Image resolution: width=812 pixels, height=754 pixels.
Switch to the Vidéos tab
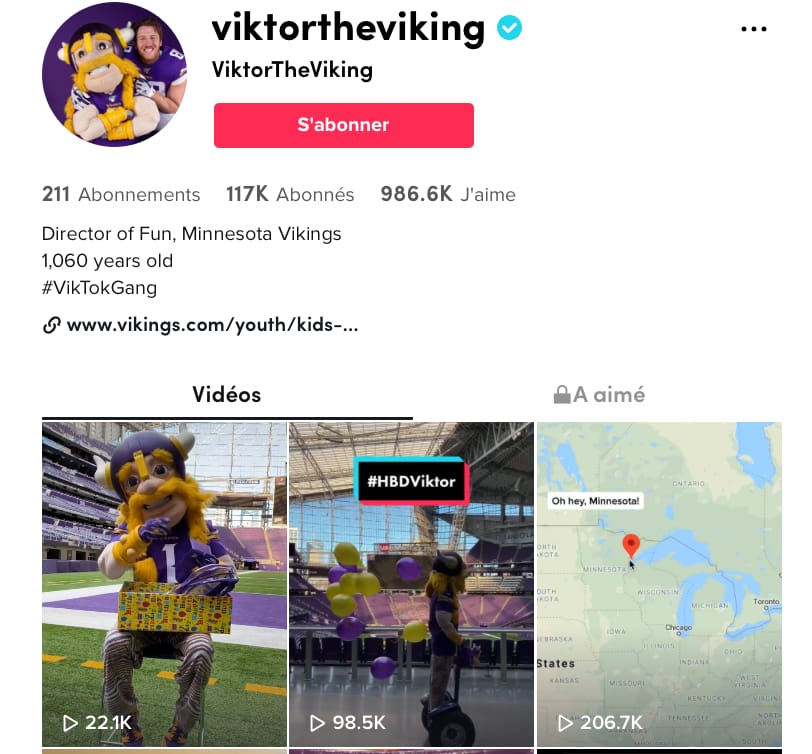(x=227, y=395)
